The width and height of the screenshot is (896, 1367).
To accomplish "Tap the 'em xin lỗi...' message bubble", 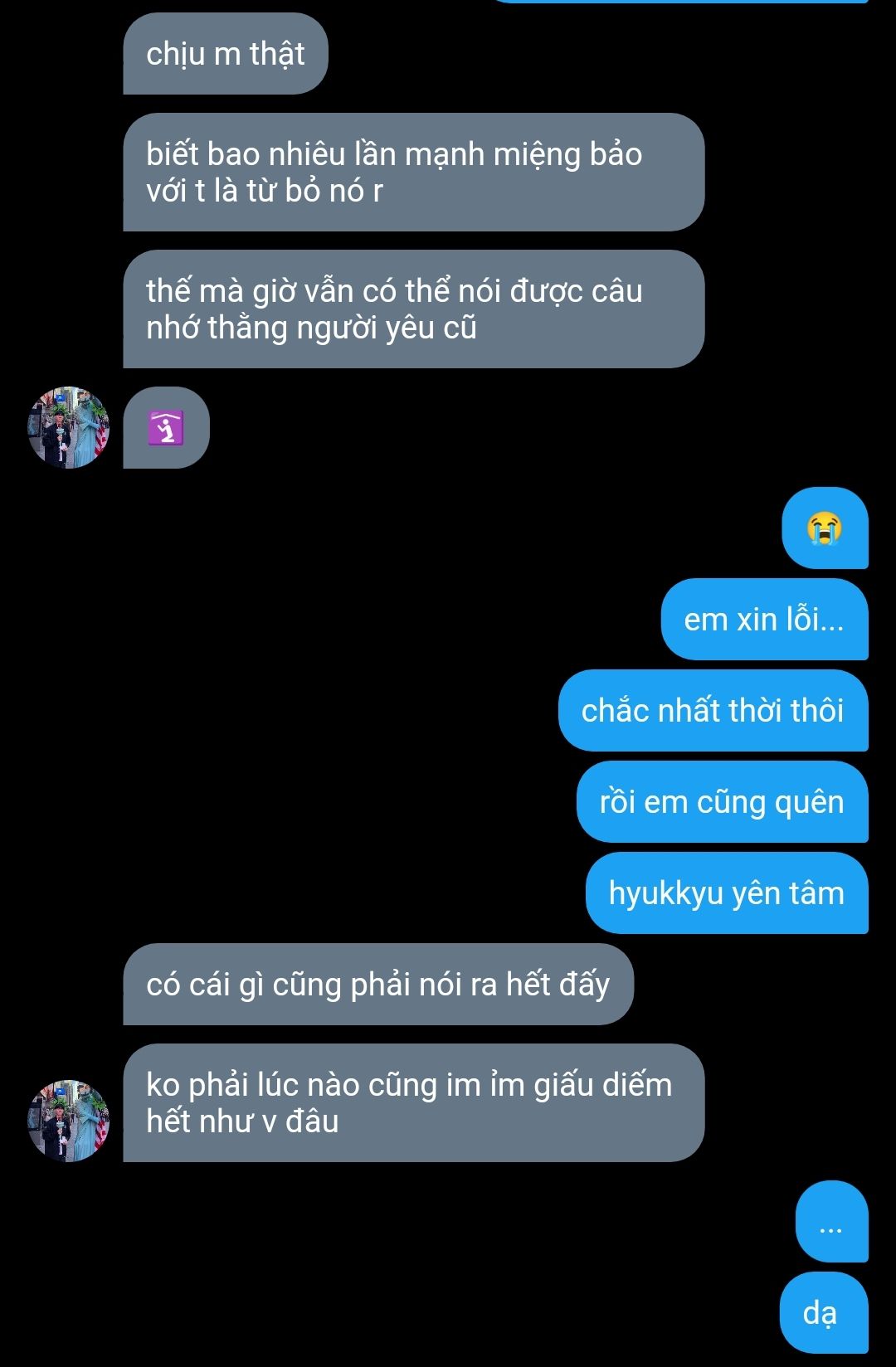I will 763,620.
